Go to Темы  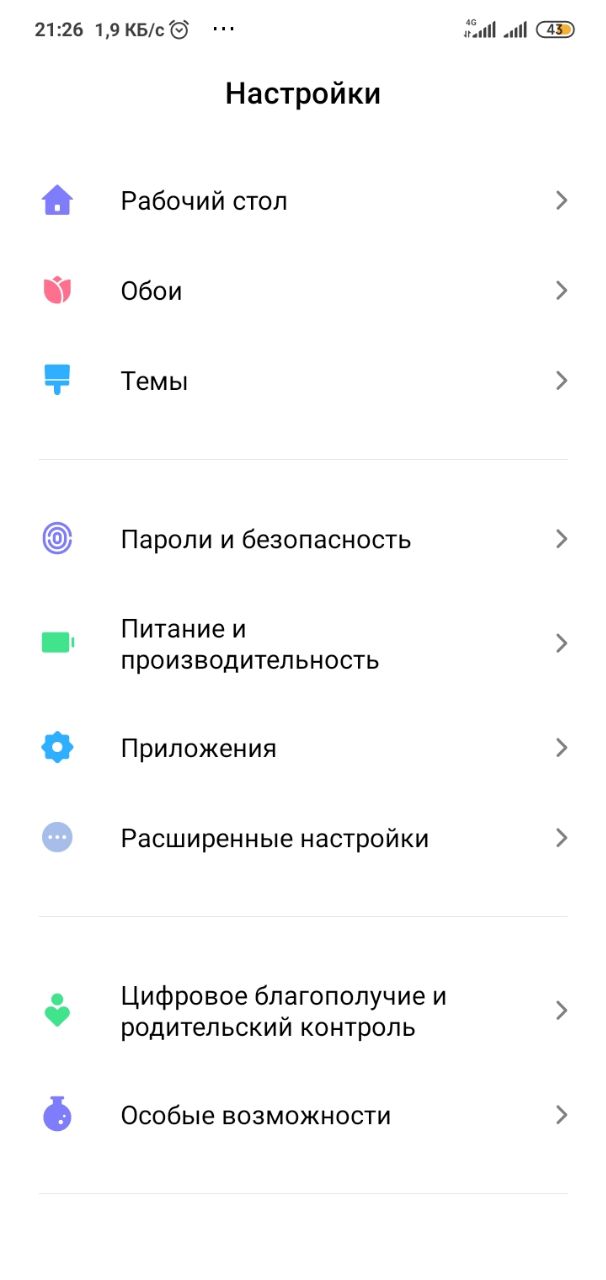(303, 381)
